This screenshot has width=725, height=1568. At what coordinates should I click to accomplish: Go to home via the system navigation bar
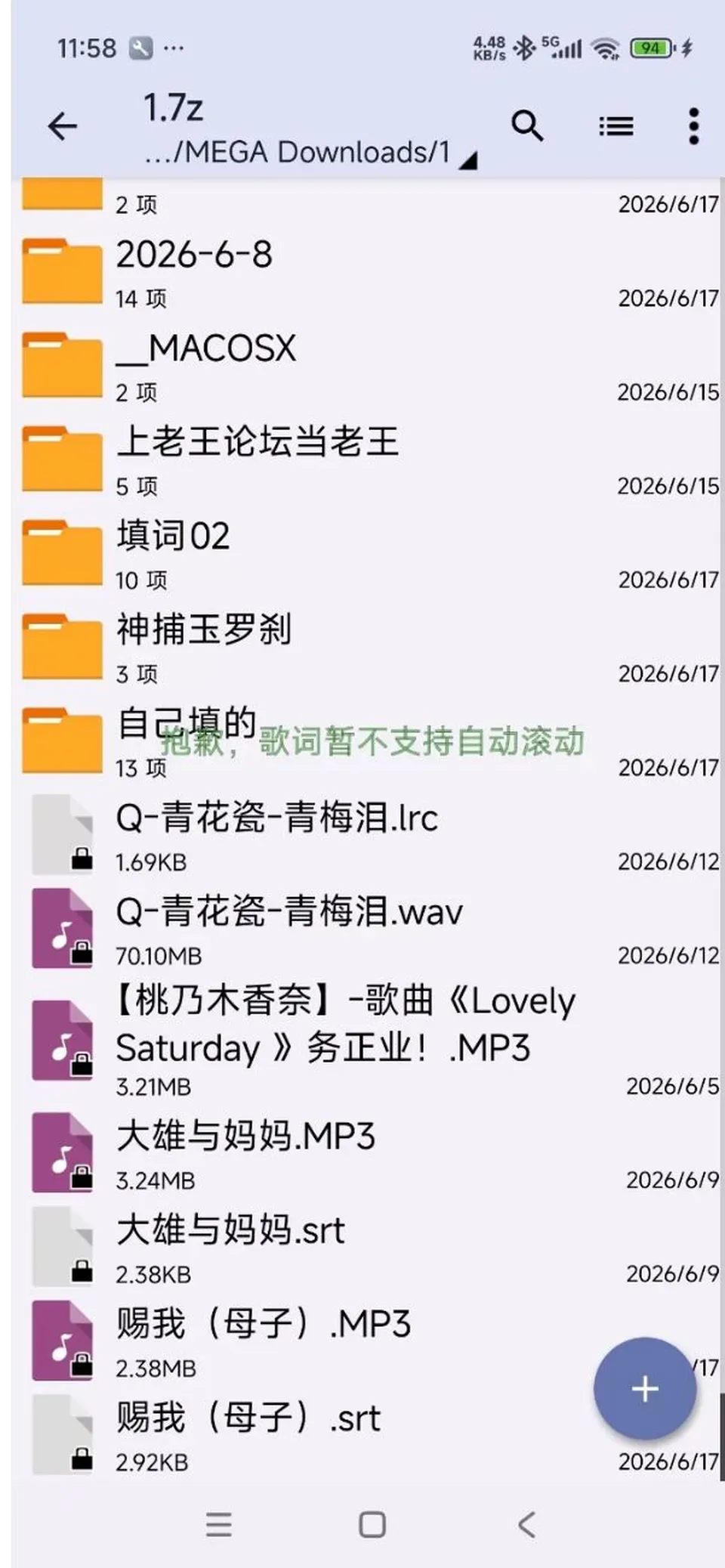point(372,1524)
